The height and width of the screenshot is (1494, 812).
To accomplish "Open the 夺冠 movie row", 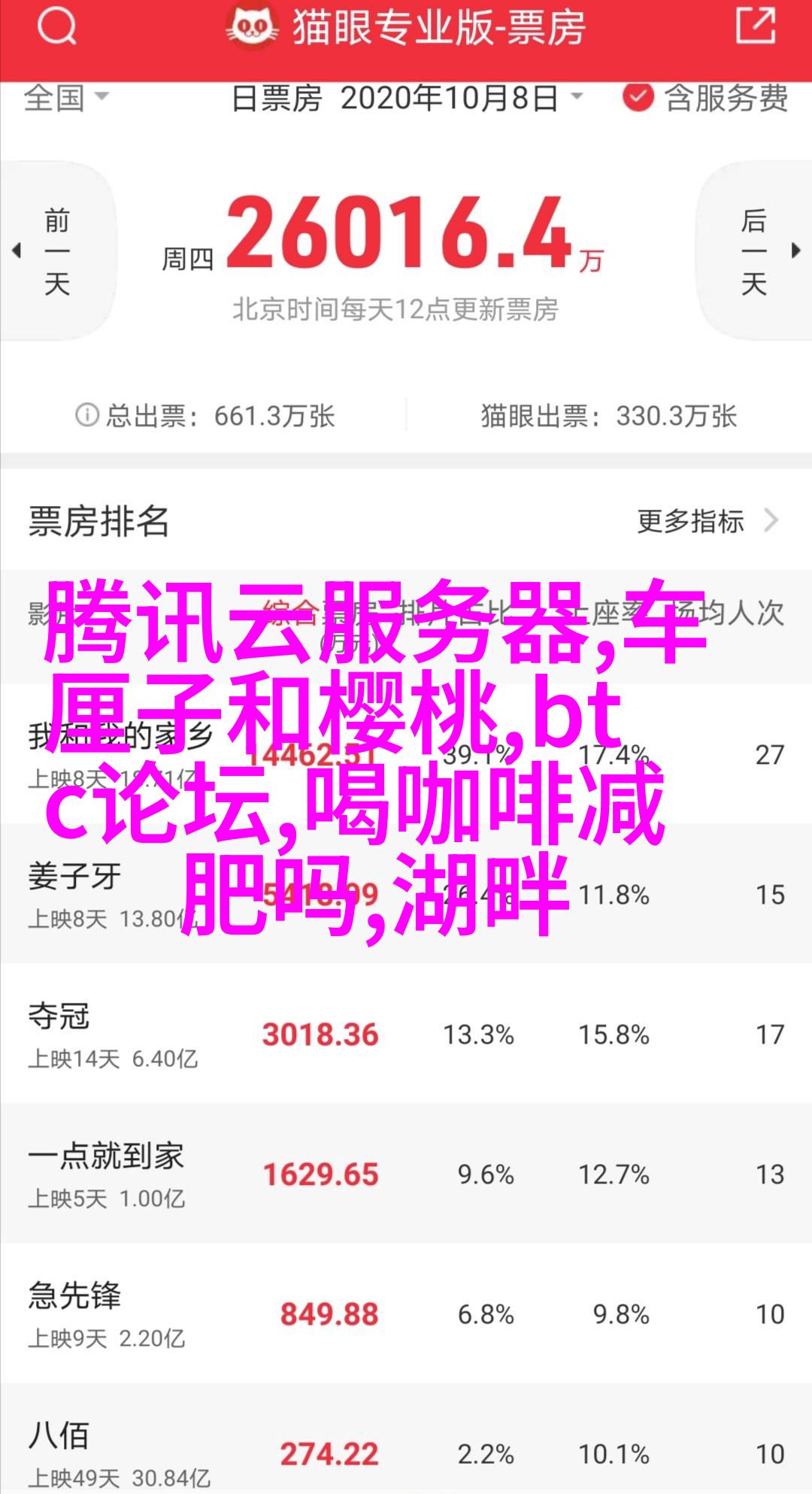I will 406,1034.
